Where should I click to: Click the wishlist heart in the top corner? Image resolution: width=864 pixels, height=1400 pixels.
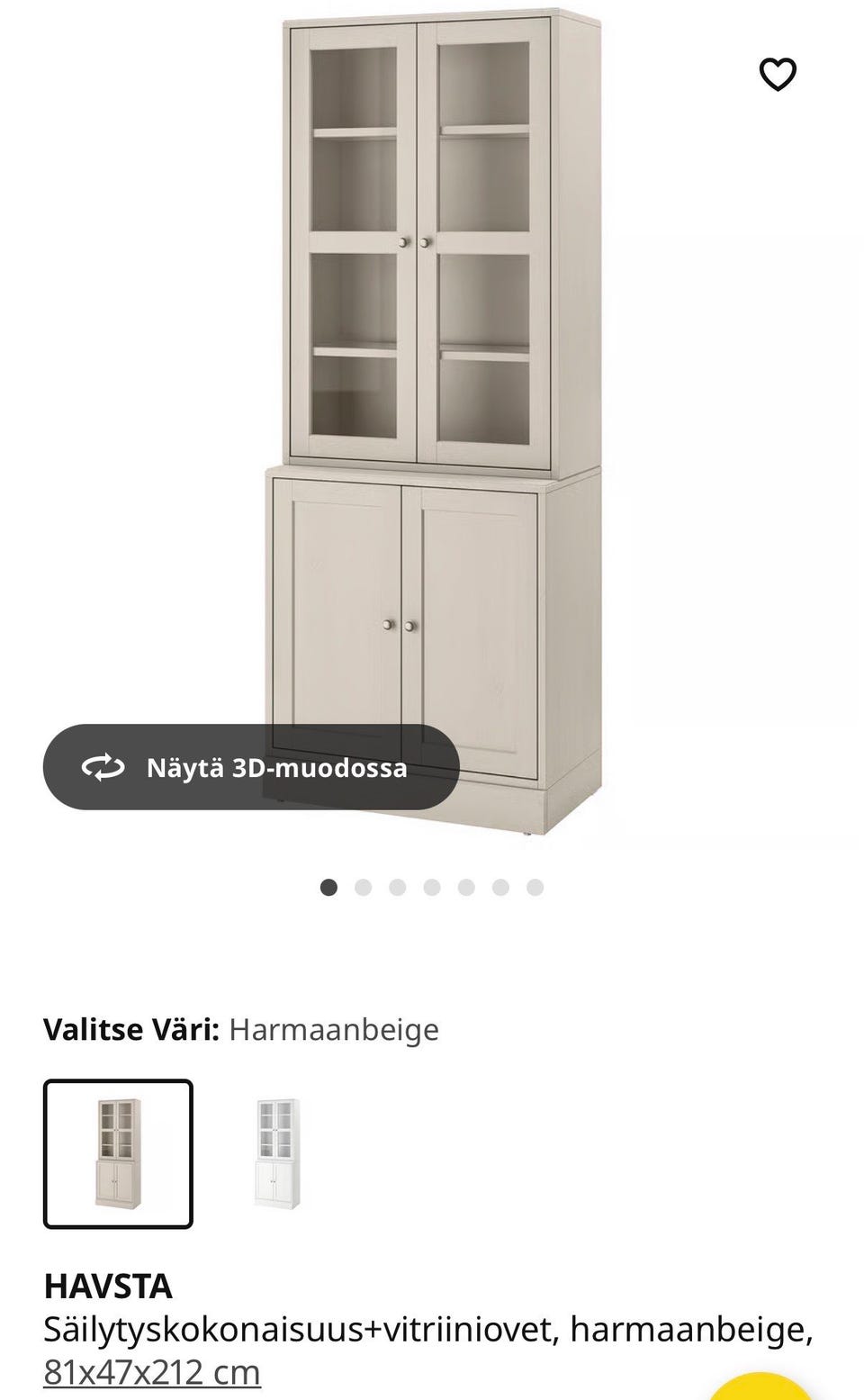point(777,74)
